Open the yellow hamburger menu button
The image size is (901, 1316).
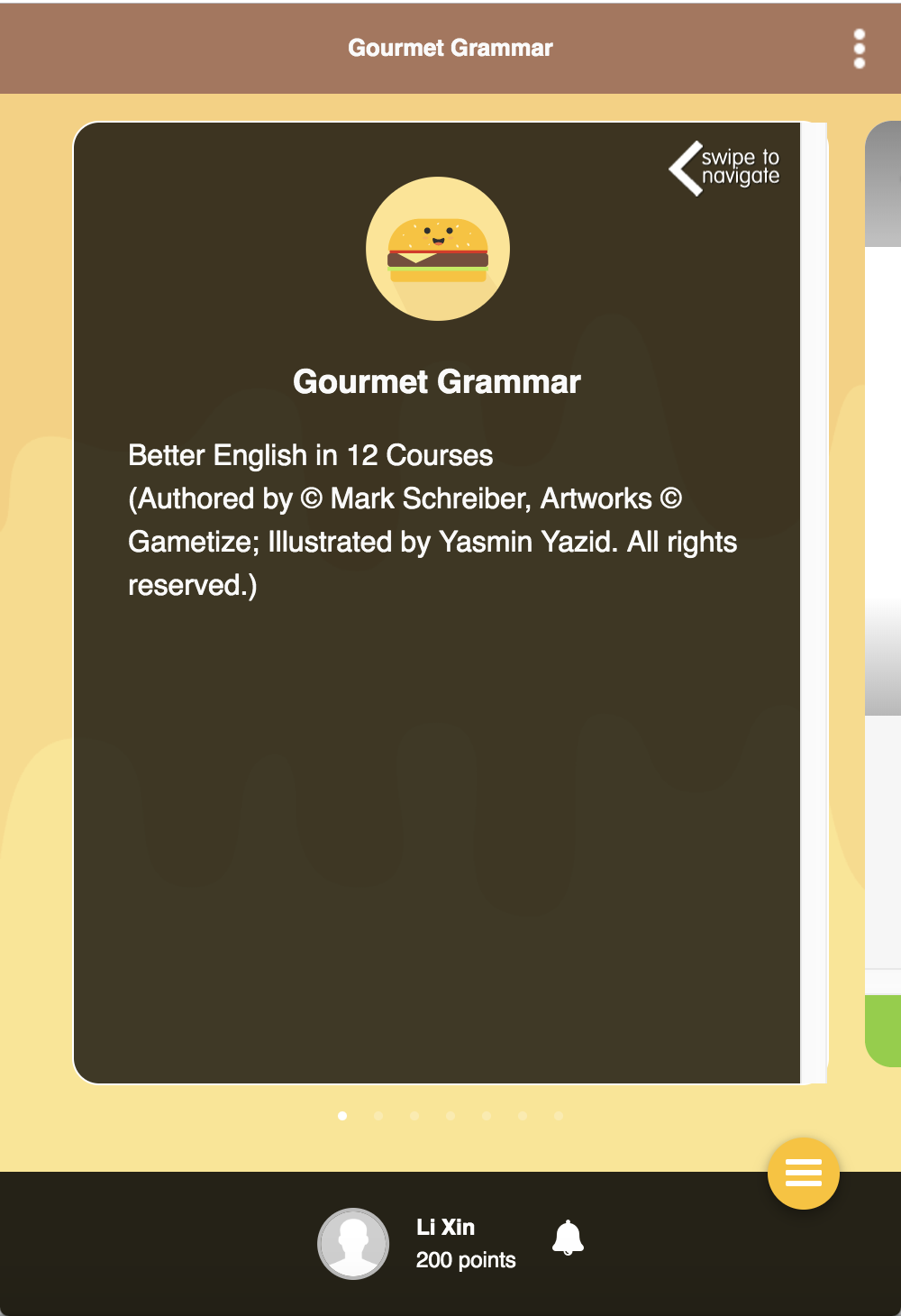click(803, 1173)
